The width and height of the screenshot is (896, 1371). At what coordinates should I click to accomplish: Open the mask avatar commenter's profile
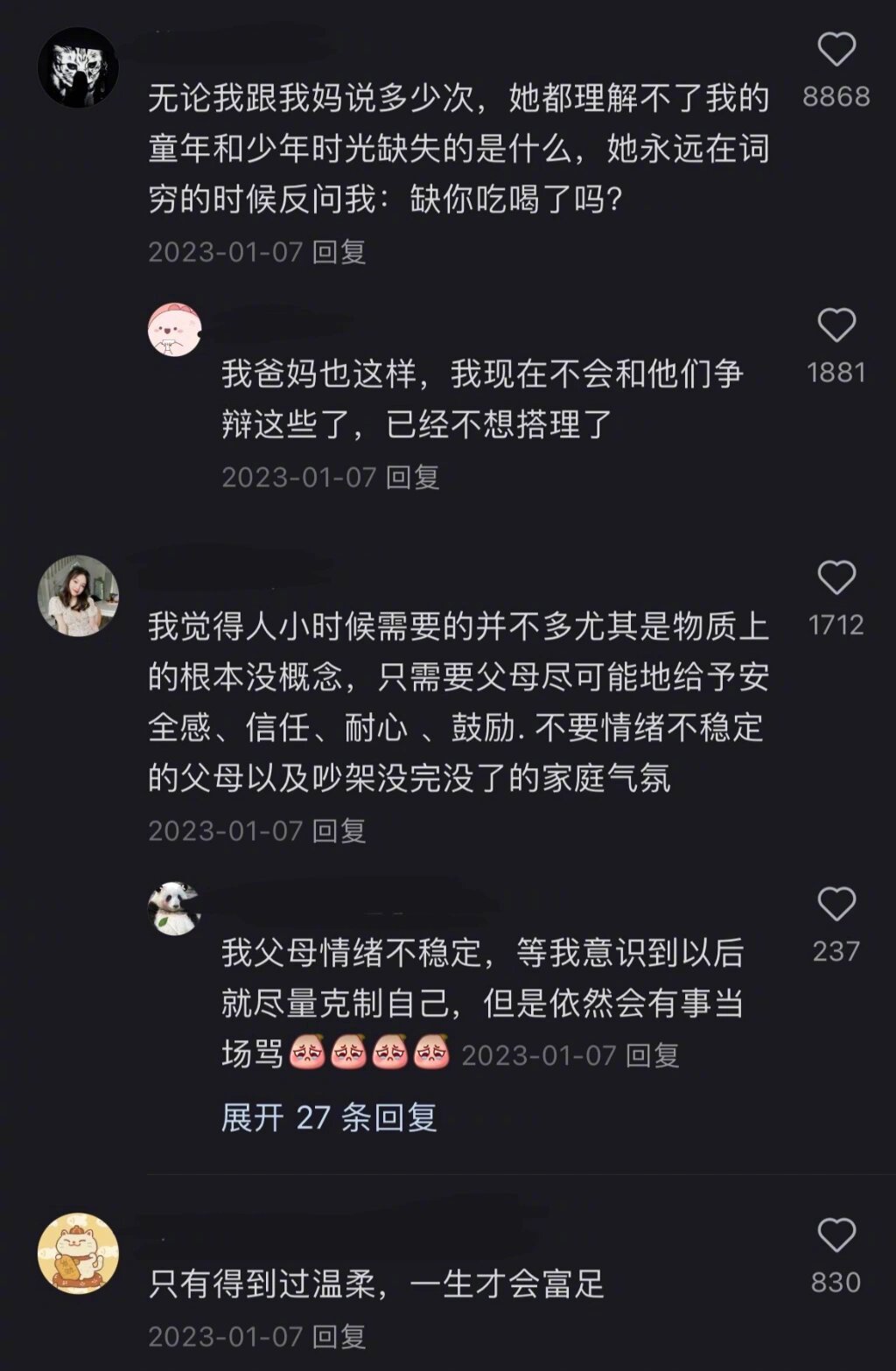(x=78, y=67)
